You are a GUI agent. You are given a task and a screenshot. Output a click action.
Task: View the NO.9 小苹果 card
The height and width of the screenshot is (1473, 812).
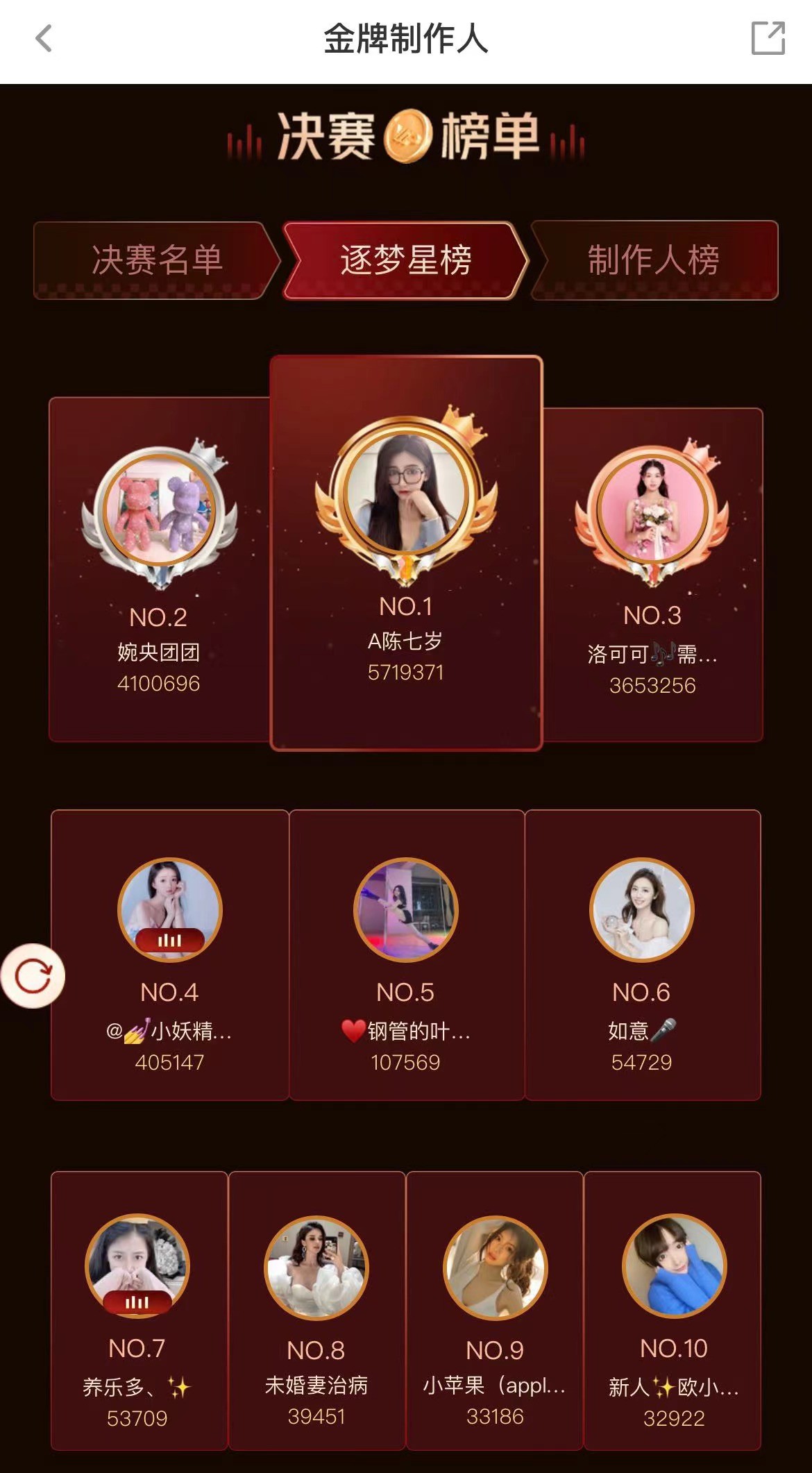tap(495, 1310)
